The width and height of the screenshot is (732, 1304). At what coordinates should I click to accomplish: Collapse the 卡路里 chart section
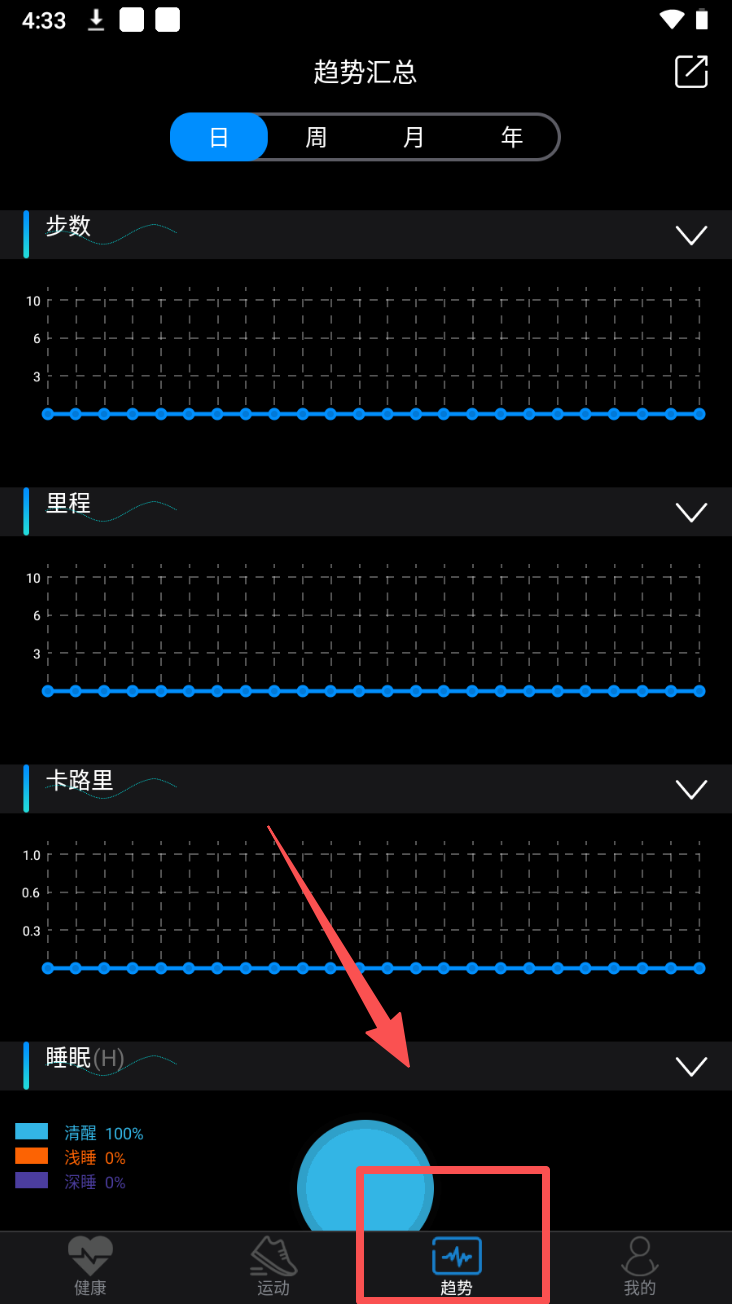691,789
